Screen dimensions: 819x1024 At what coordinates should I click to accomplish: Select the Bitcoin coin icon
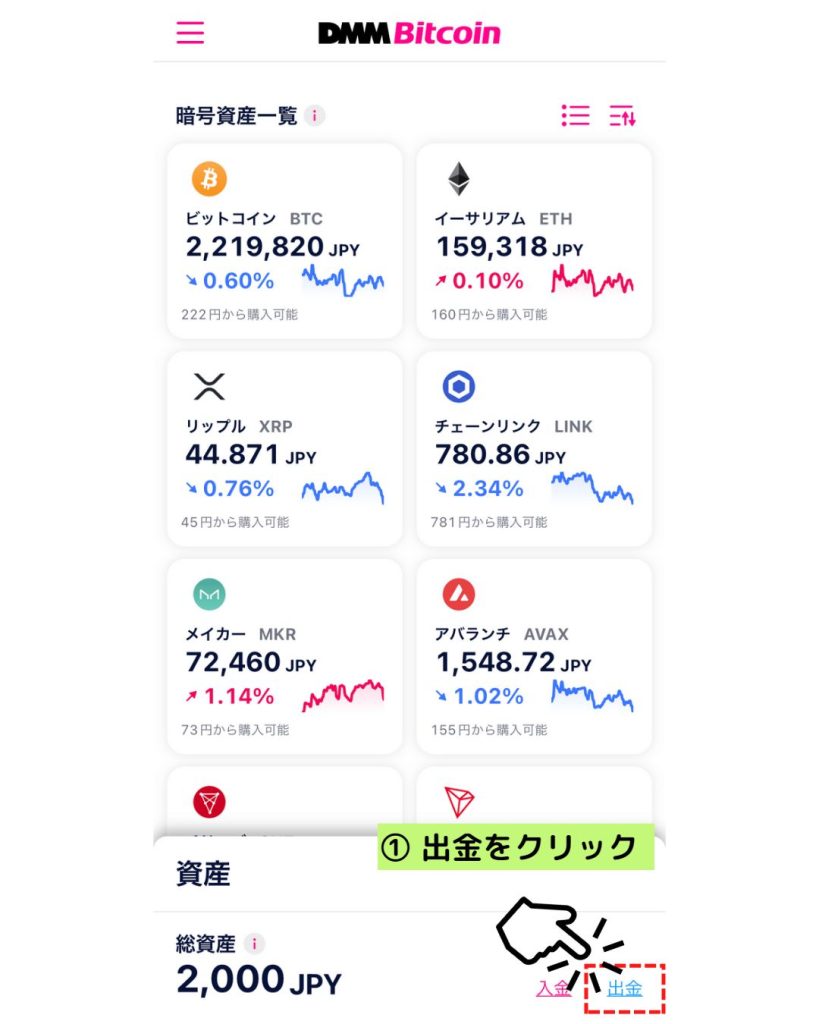pyautogui.click(x=211, y=178)
